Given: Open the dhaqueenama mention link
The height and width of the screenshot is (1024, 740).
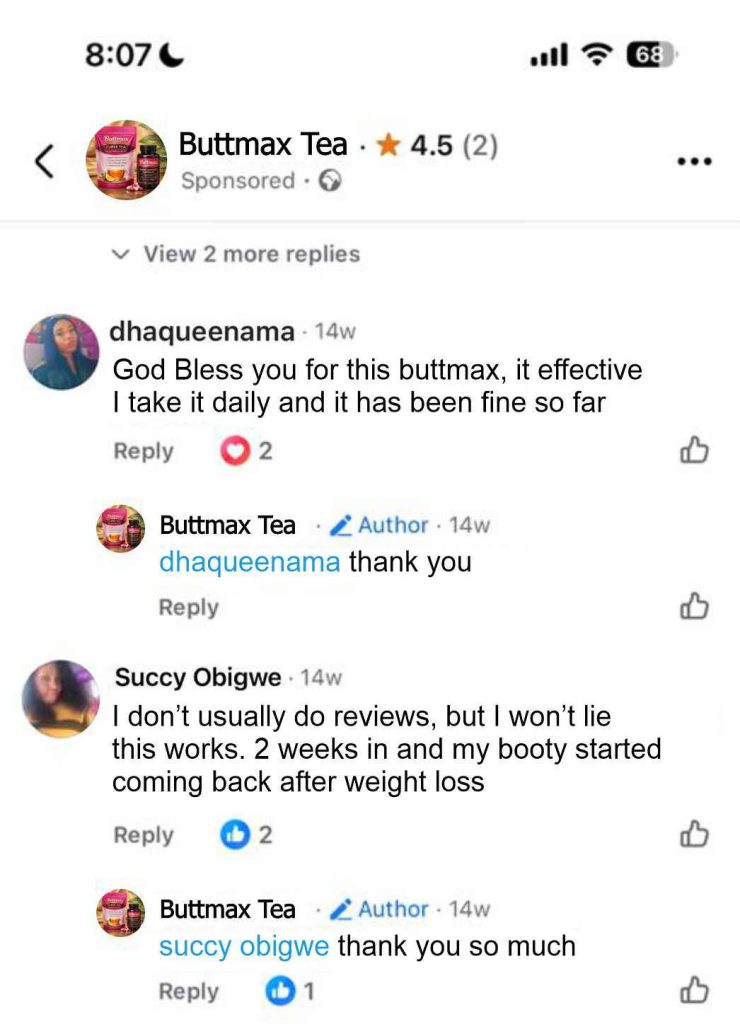Looking at the screenshot, I should (x=250, y=562).
